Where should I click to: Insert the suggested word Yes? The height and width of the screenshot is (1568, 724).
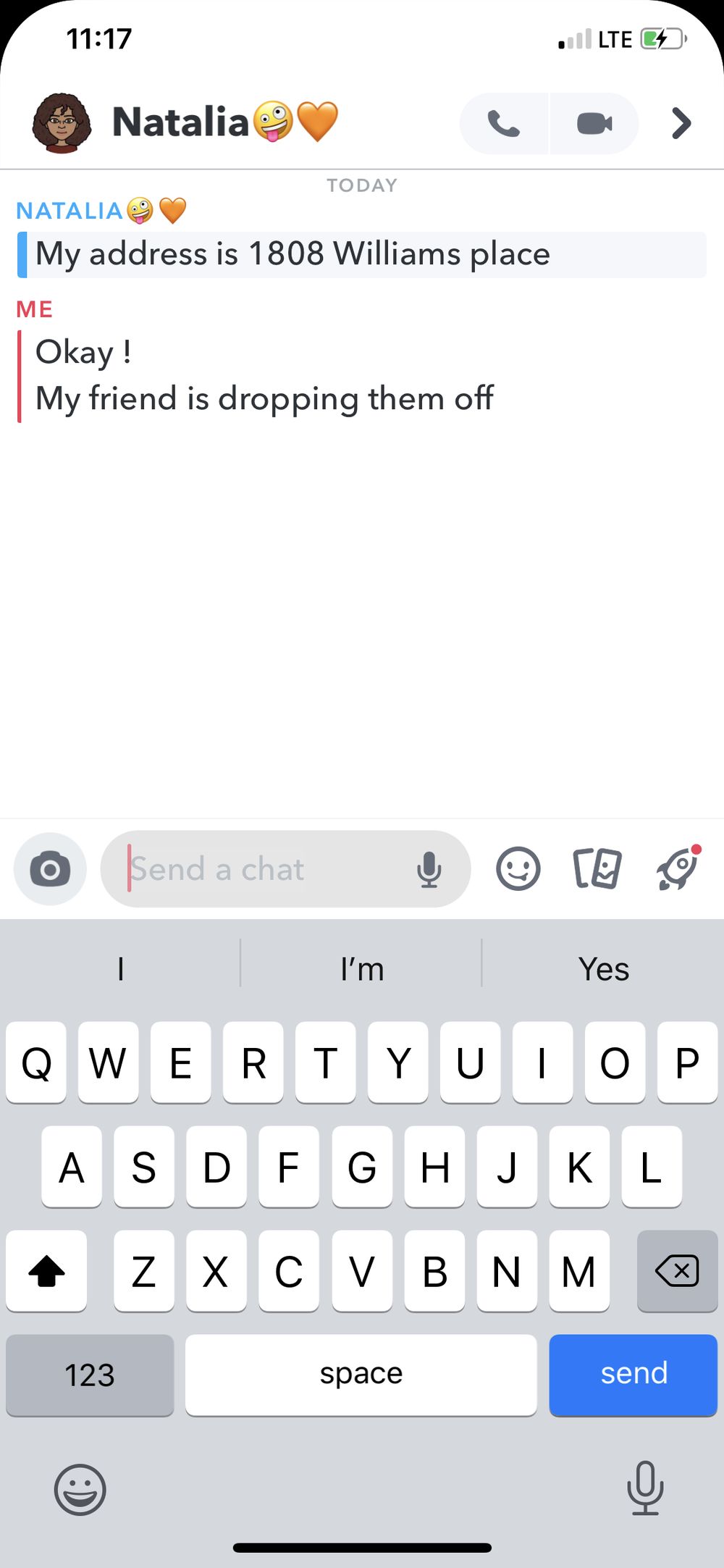coord(603,969)
